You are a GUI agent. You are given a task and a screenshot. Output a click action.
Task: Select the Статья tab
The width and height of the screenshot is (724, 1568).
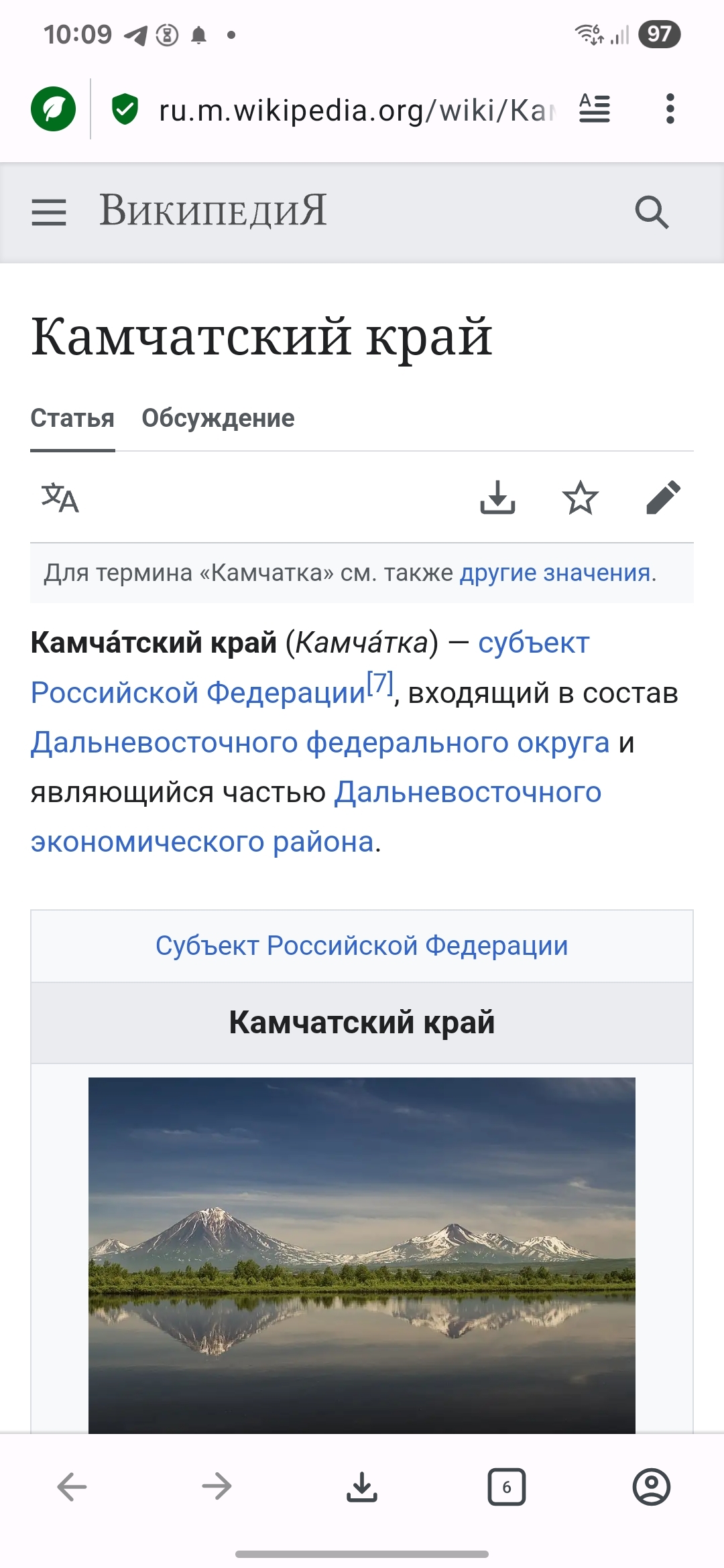[x=72, y=418]
